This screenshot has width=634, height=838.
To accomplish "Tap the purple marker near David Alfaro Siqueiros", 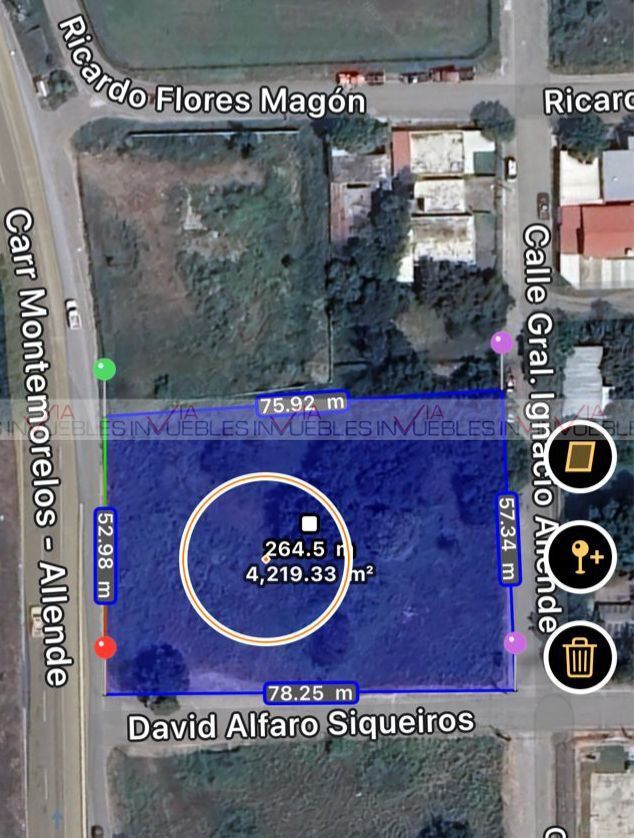I will click(515, 642).
